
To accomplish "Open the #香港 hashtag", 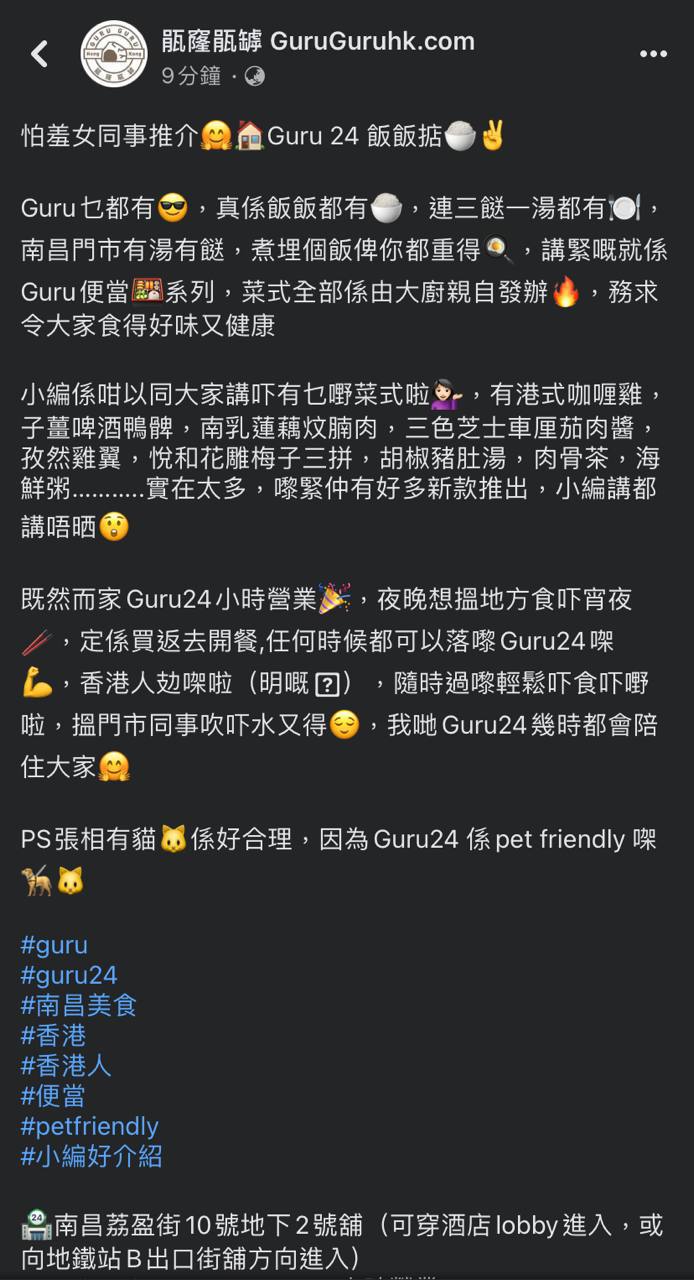I will click(x=53, y=1035).
